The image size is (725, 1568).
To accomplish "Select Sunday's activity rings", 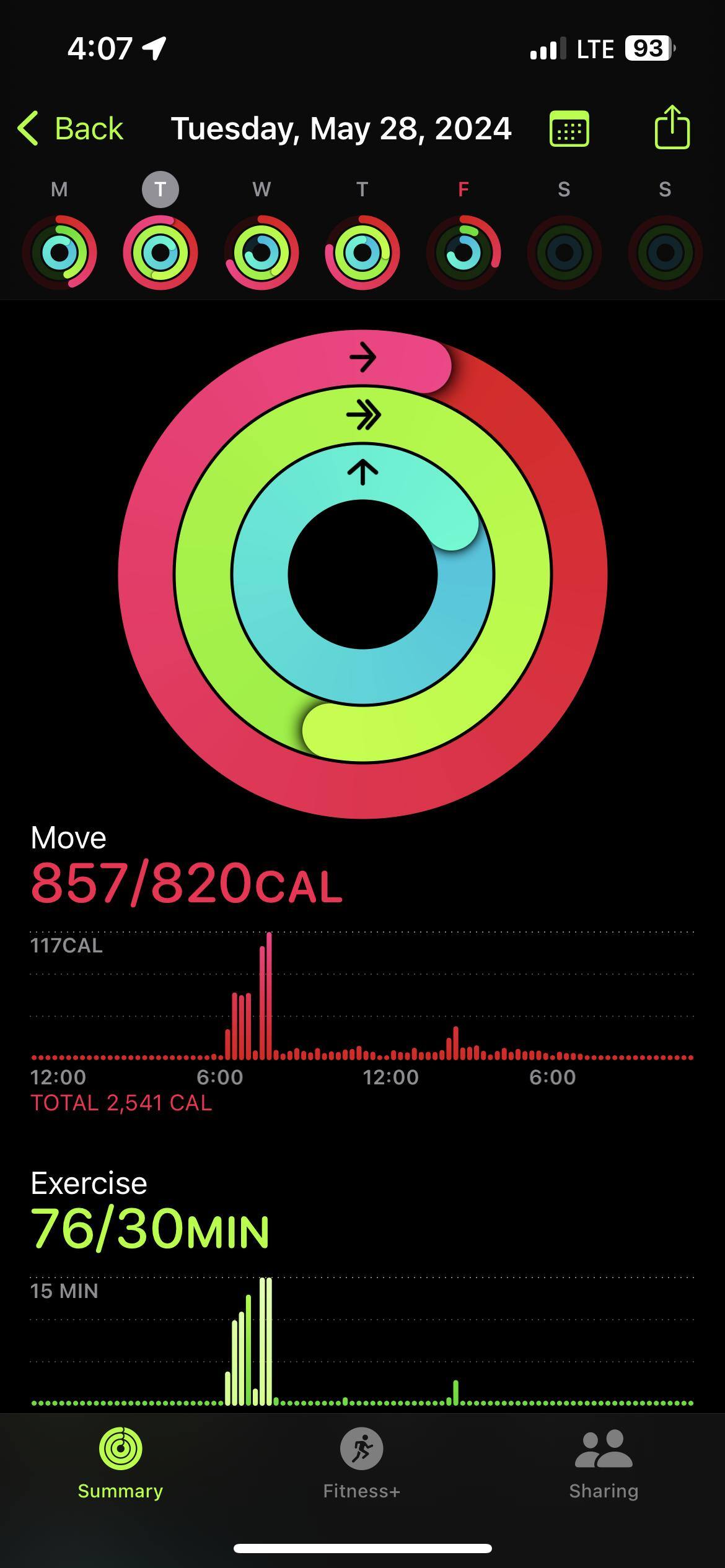I will coord(665,252).
